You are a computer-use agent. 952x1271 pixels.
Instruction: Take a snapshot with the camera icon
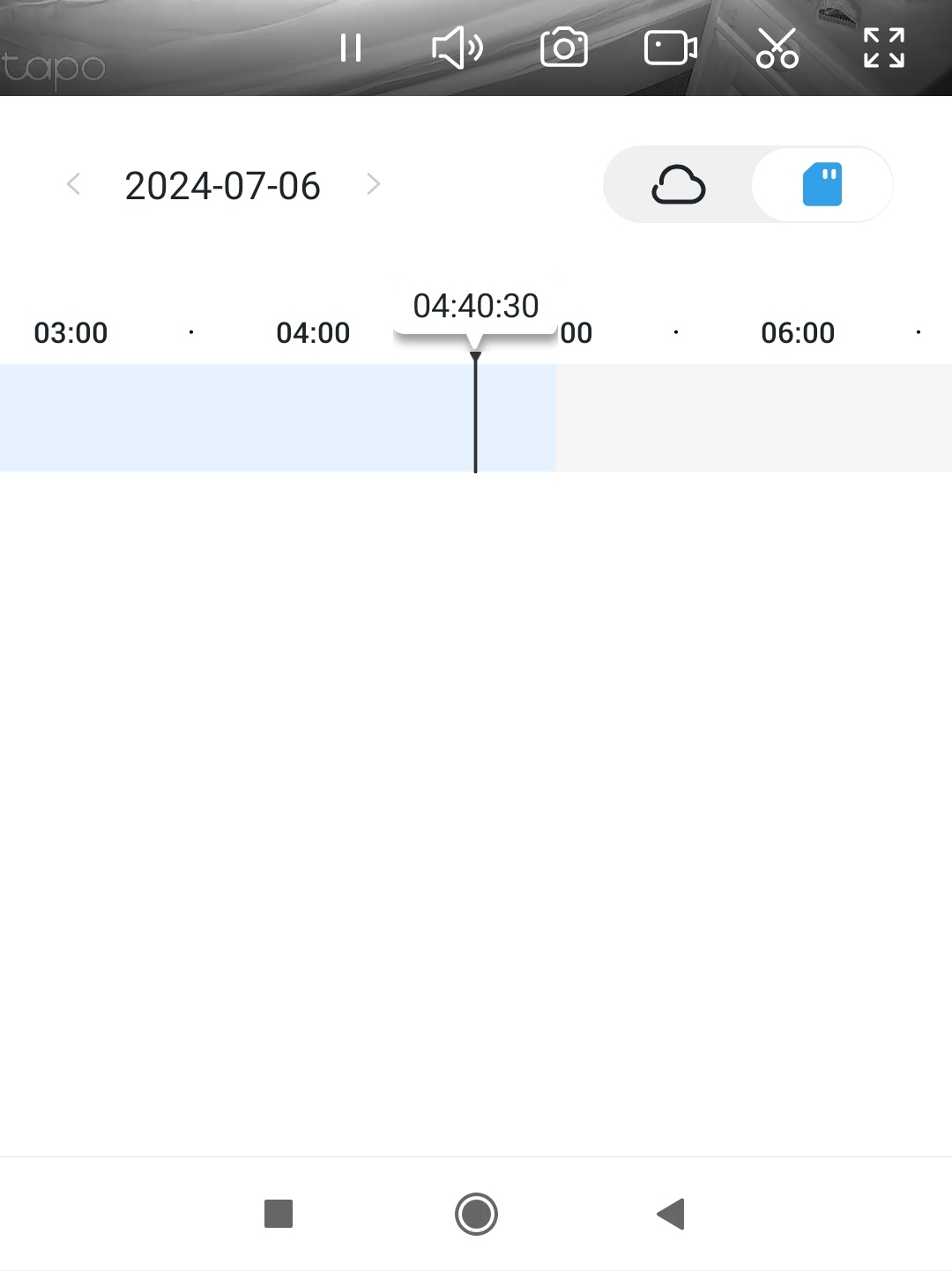(x=564, y=48)
